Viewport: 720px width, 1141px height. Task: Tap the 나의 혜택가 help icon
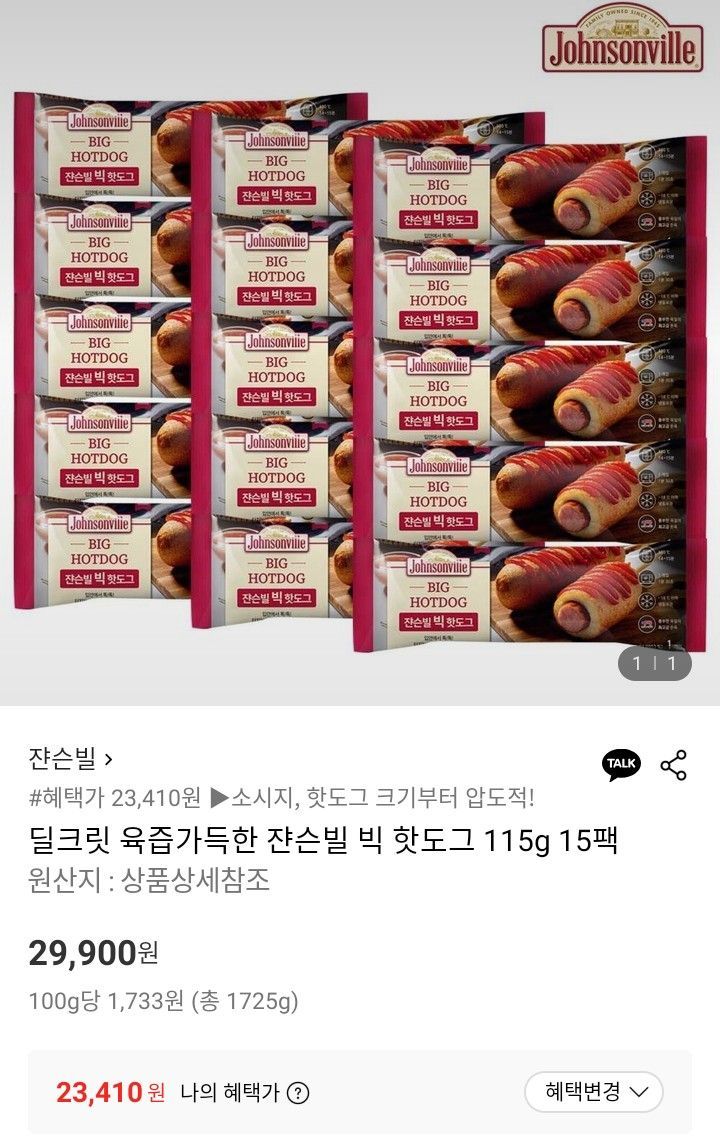coord(298,1093)
